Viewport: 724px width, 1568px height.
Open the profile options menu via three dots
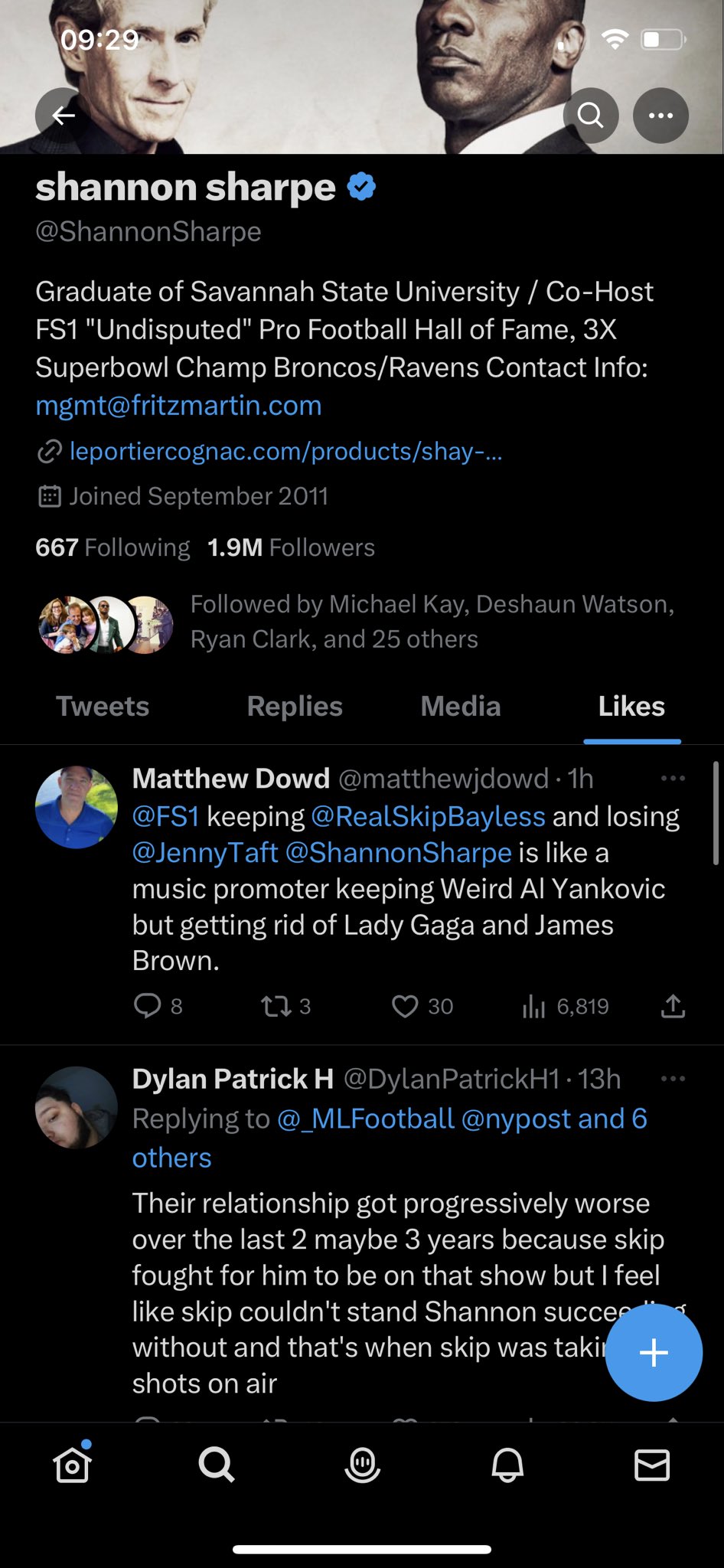(660, 116)
